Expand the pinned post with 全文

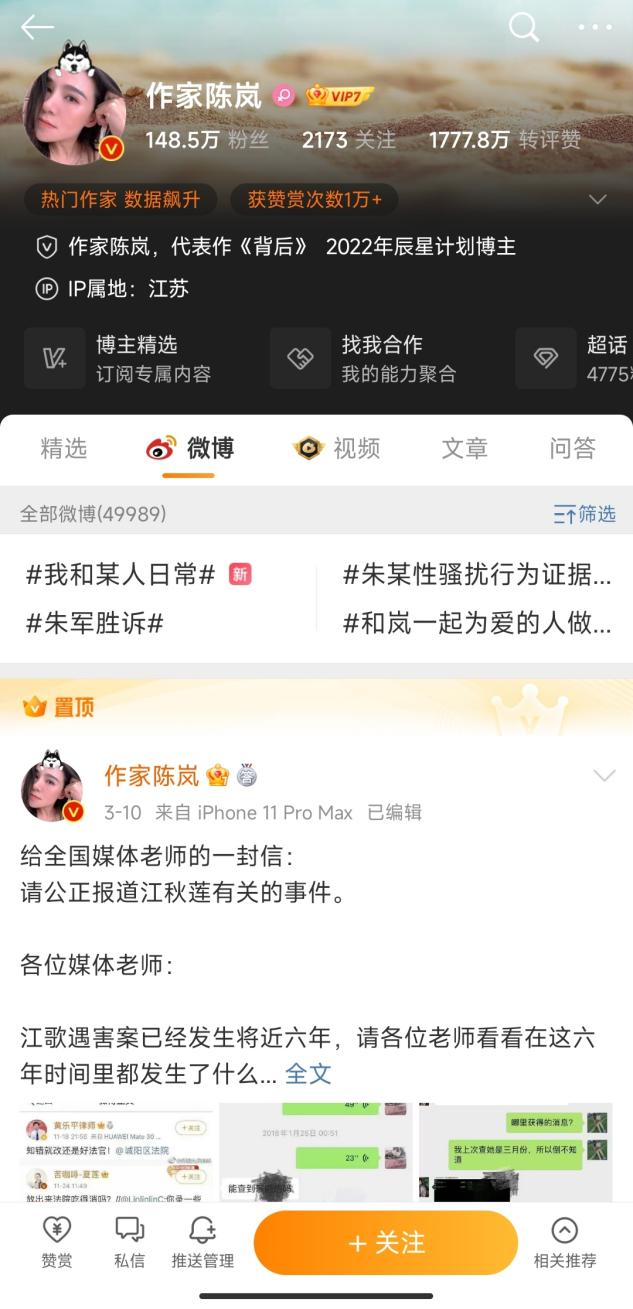[308, 1074]
